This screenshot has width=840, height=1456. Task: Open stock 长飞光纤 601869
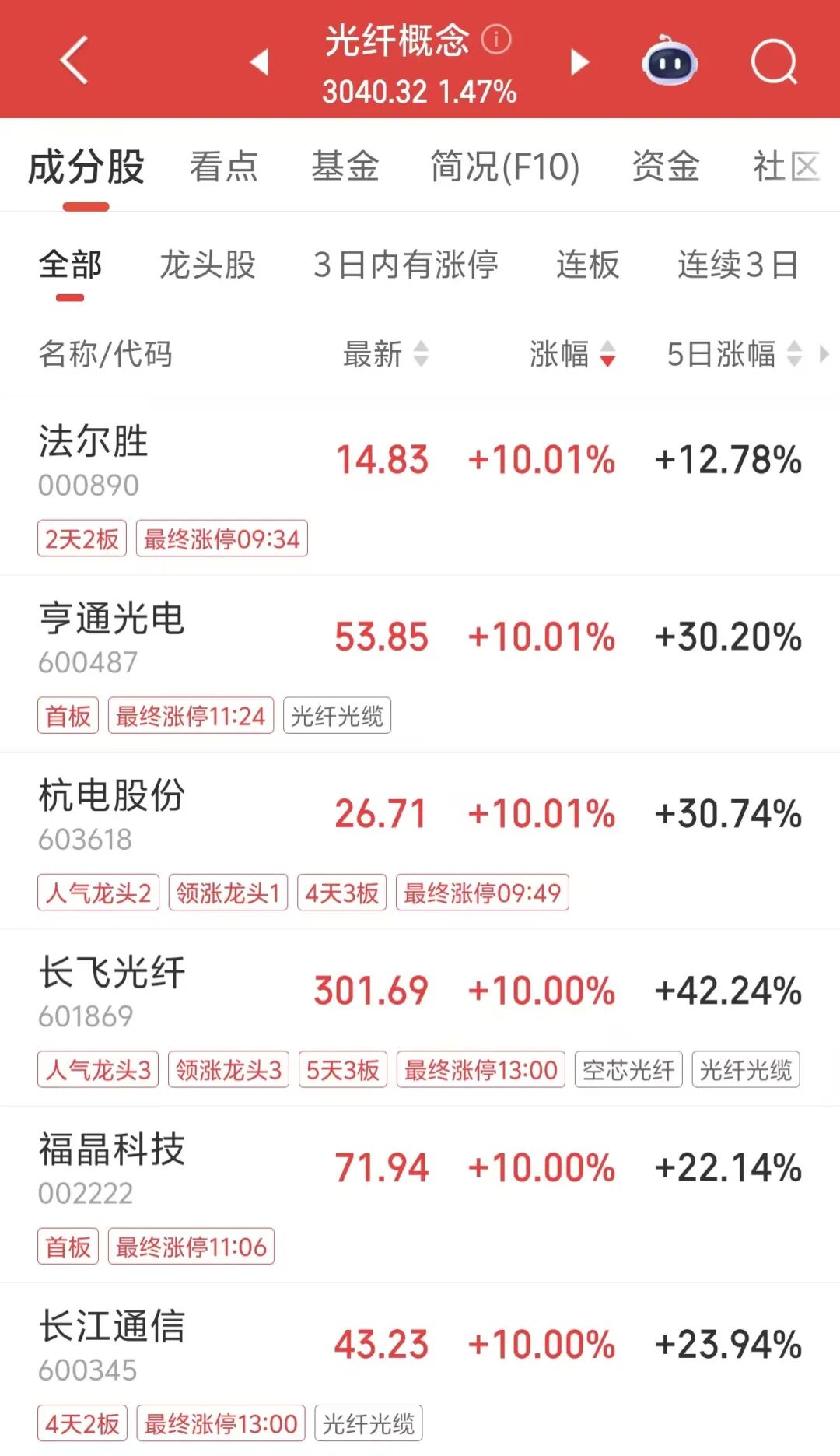coord(111,990)
